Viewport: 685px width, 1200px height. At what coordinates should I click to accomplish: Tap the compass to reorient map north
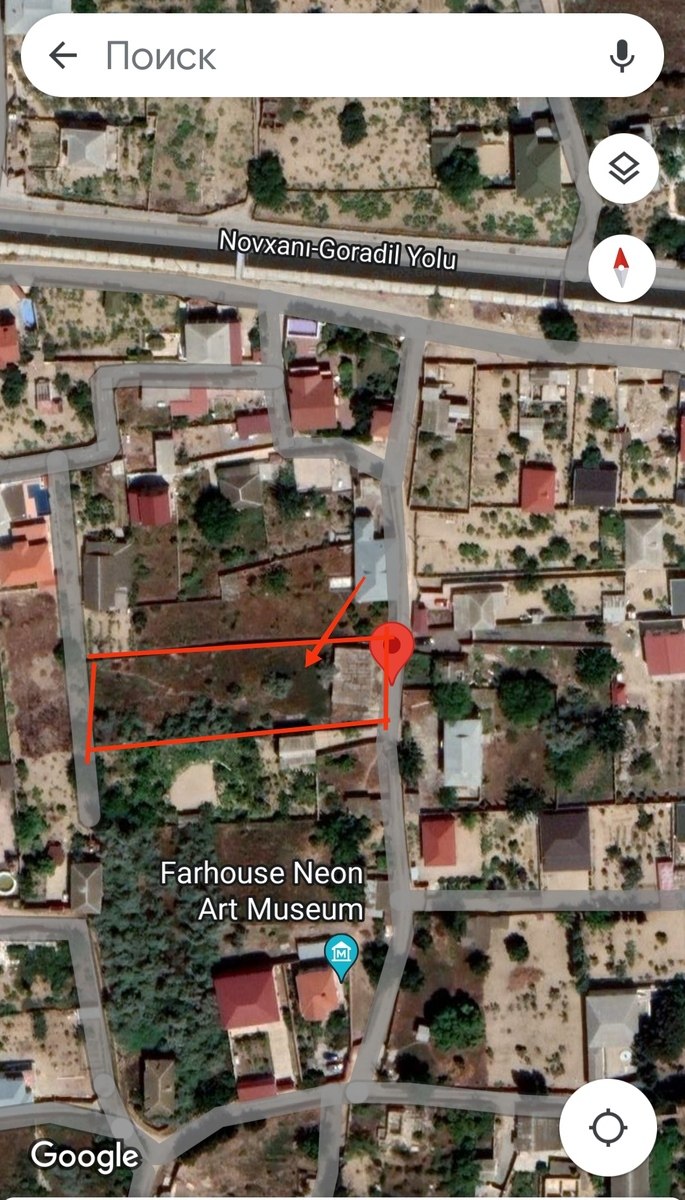pos(622,267)
